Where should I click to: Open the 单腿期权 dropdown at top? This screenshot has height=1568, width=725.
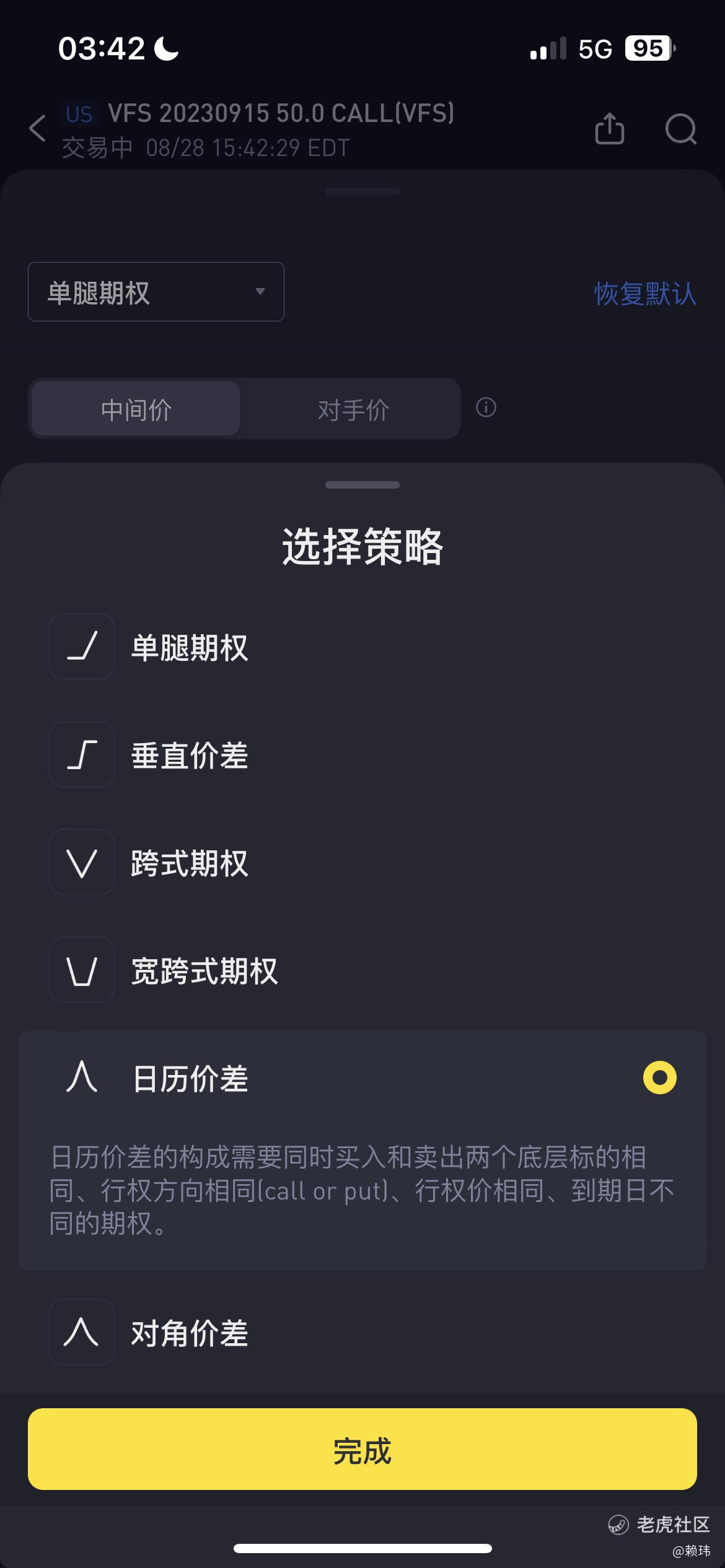tap(156, 292)
